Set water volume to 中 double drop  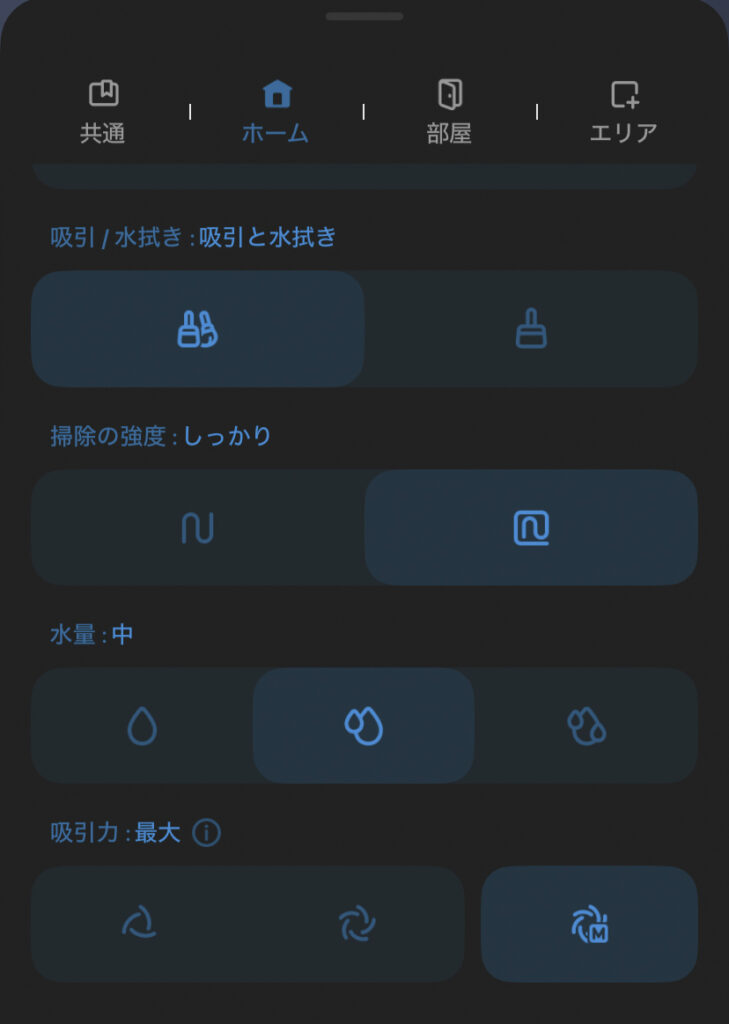coord(363,726)
